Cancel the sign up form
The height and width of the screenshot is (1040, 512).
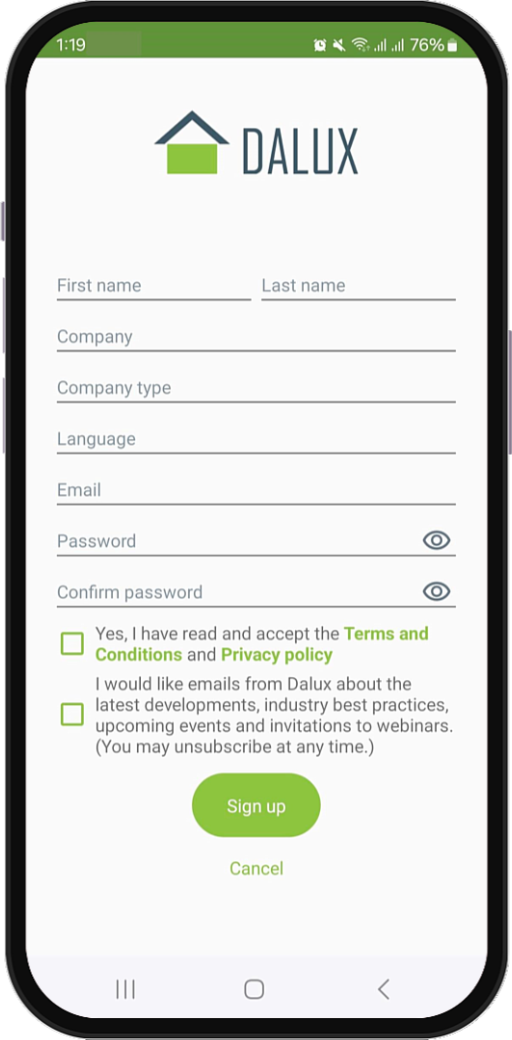[x=256, y=868]
